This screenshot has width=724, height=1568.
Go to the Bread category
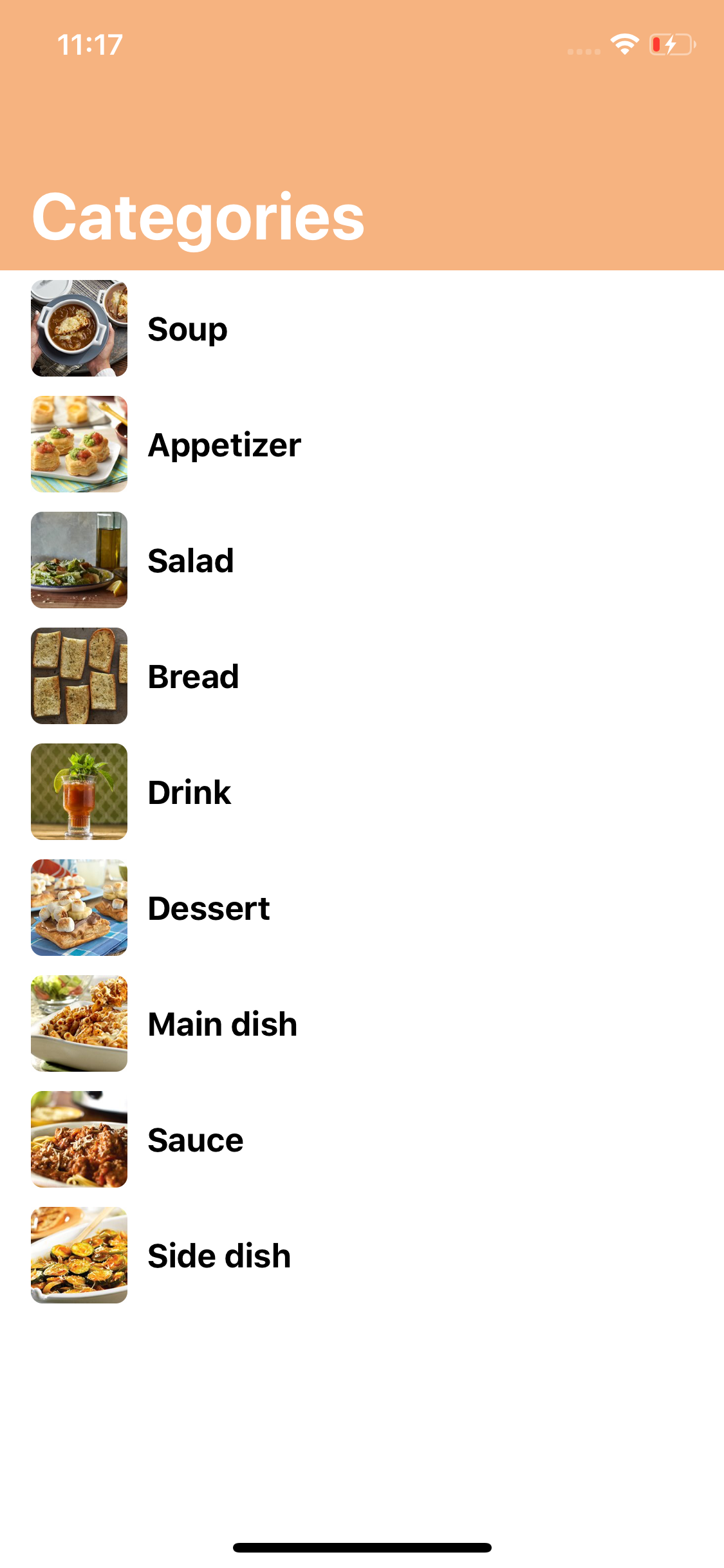[193, 677]
